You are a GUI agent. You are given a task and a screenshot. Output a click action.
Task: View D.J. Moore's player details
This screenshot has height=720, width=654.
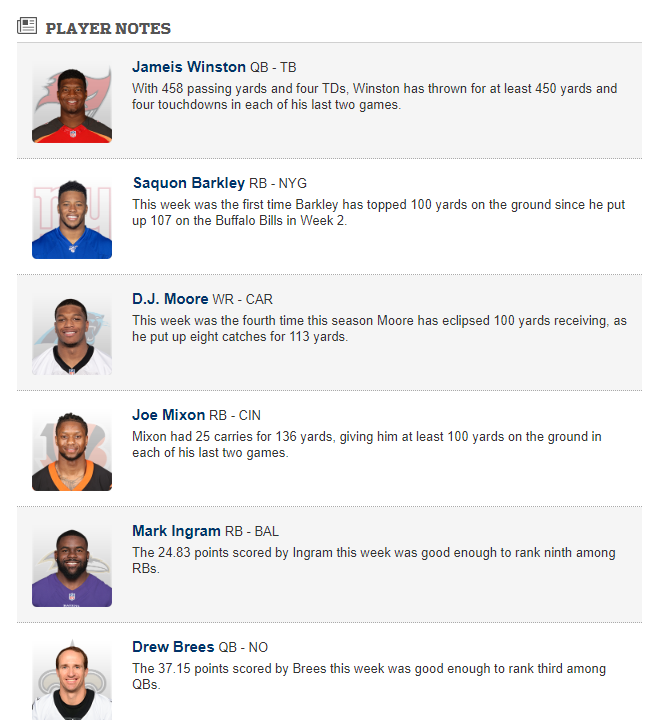[170, 299]
